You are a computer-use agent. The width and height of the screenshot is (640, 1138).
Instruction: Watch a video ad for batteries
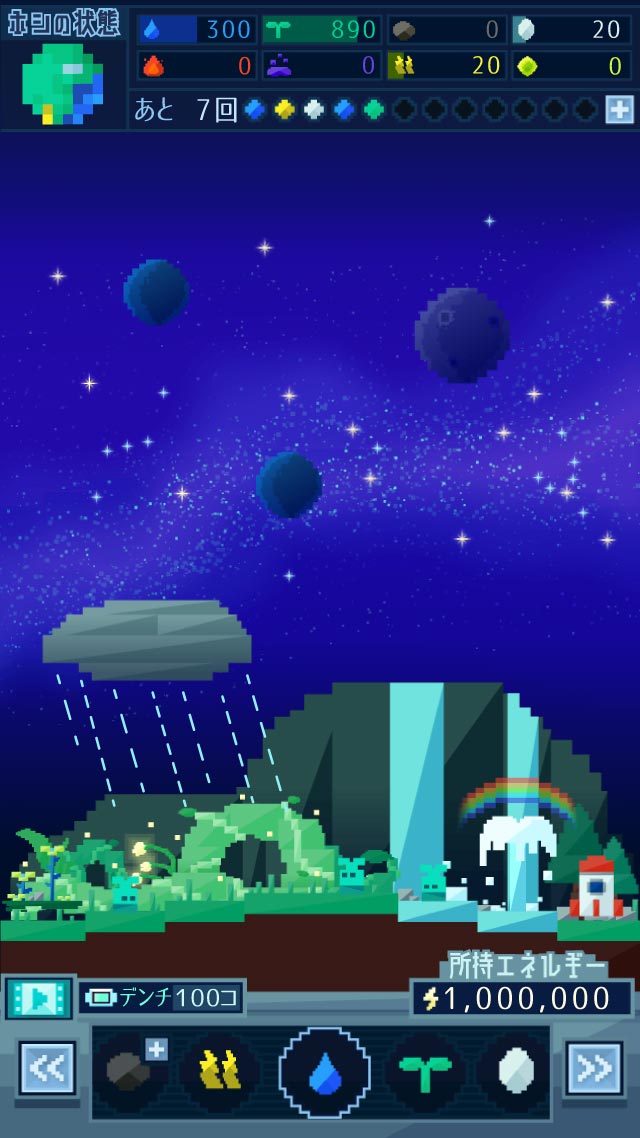[39, 998]
